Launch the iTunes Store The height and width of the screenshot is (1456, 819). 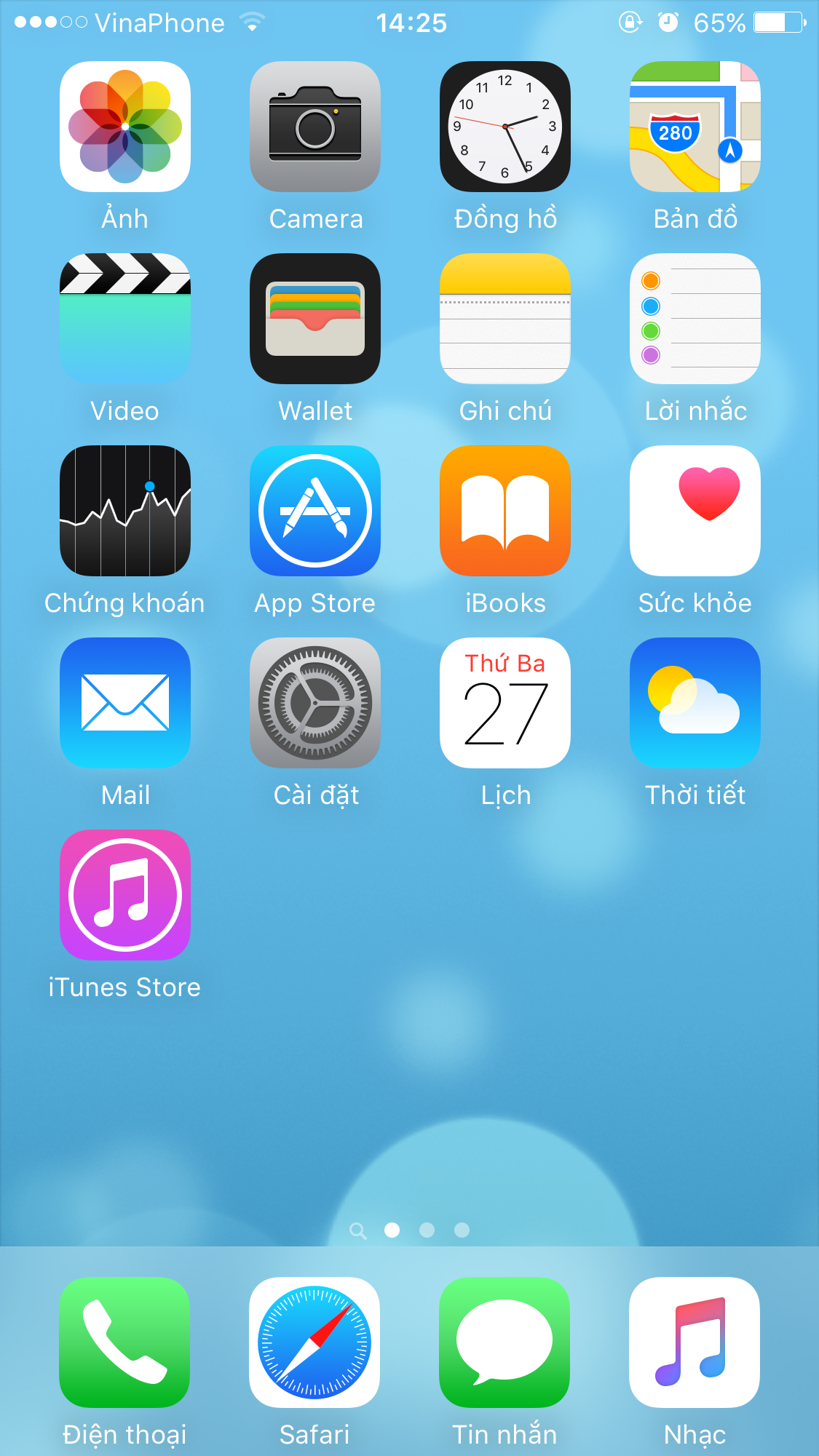125,895
